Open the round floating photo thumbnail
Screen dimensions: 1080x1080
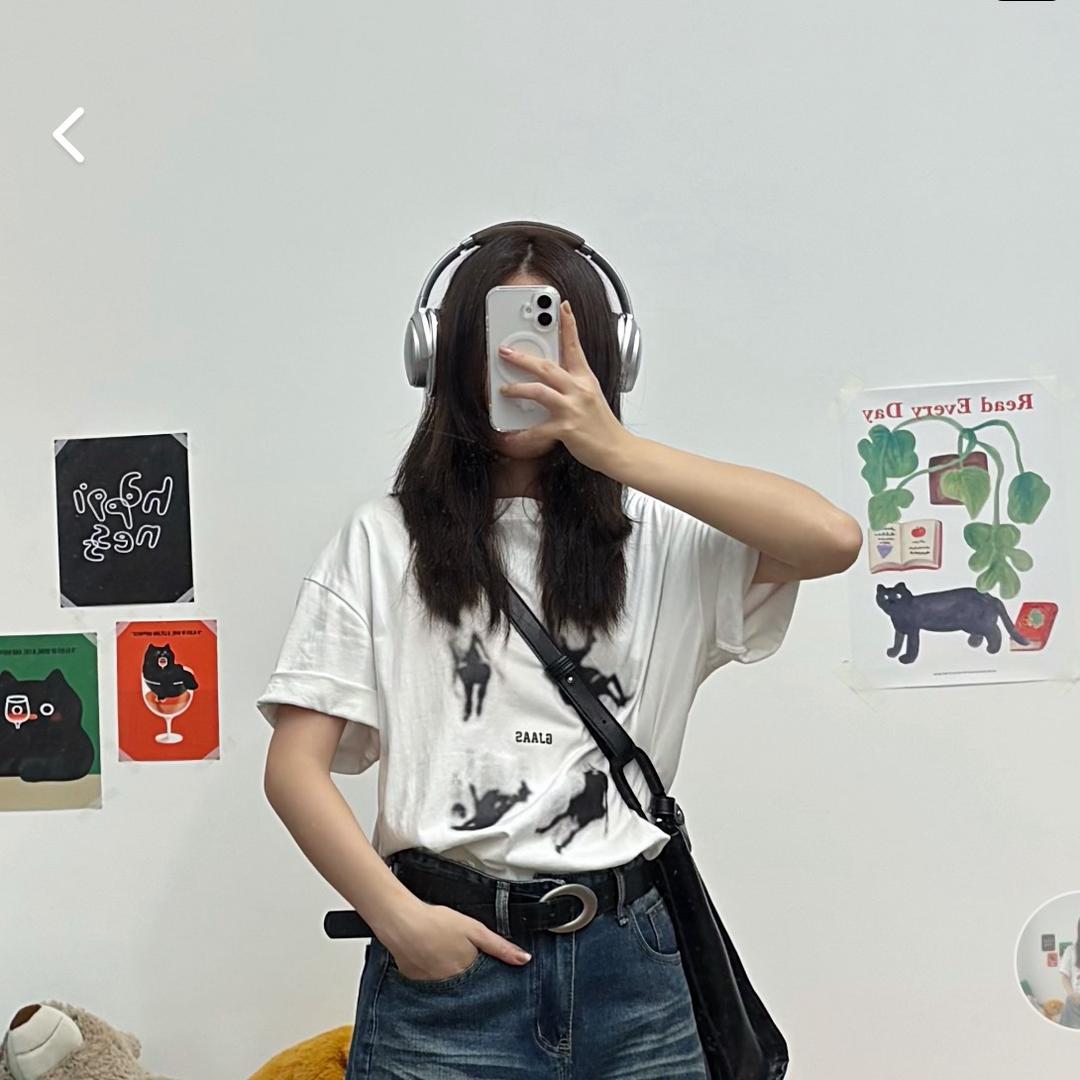(1050, 962)
